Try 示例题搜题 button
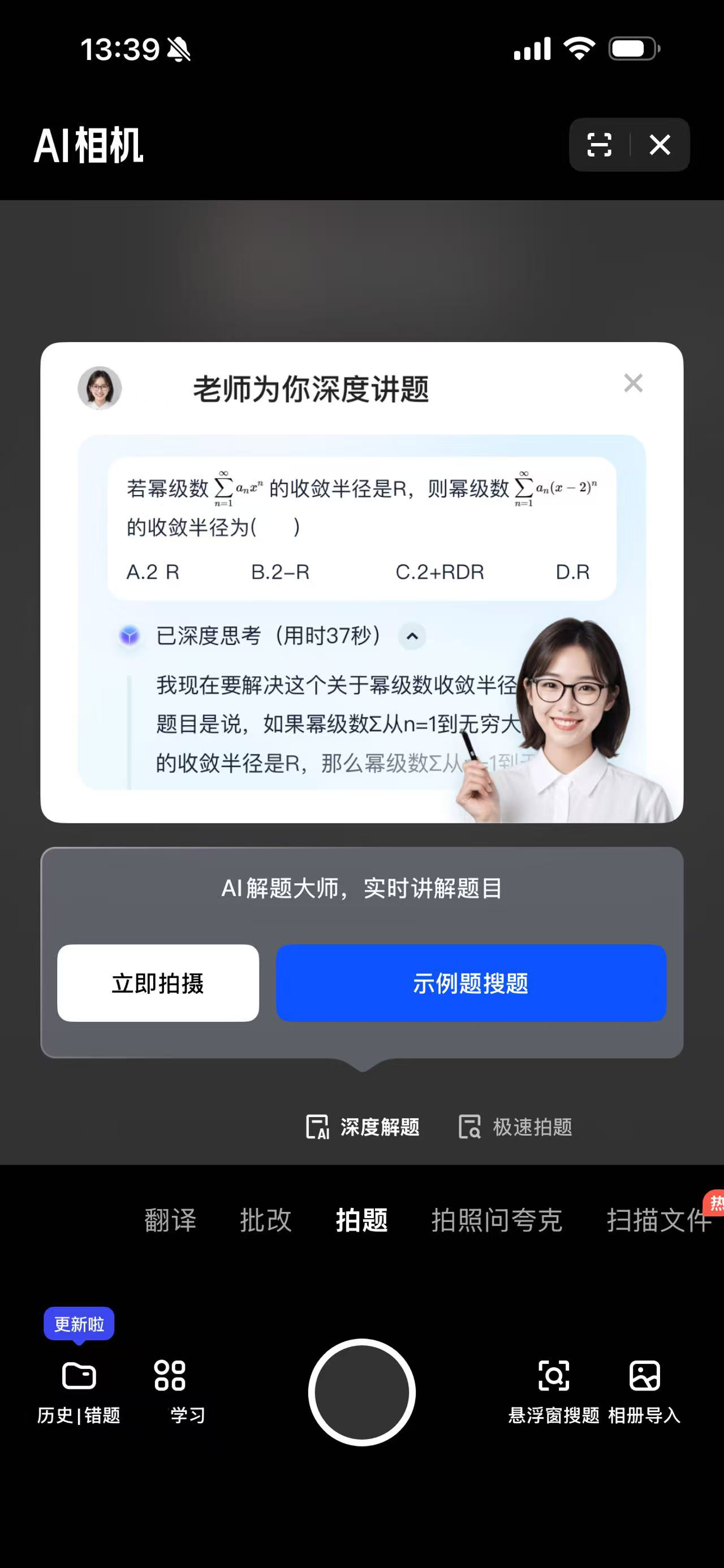Viewport: 724px width, 1568px height. pos(471,983)
